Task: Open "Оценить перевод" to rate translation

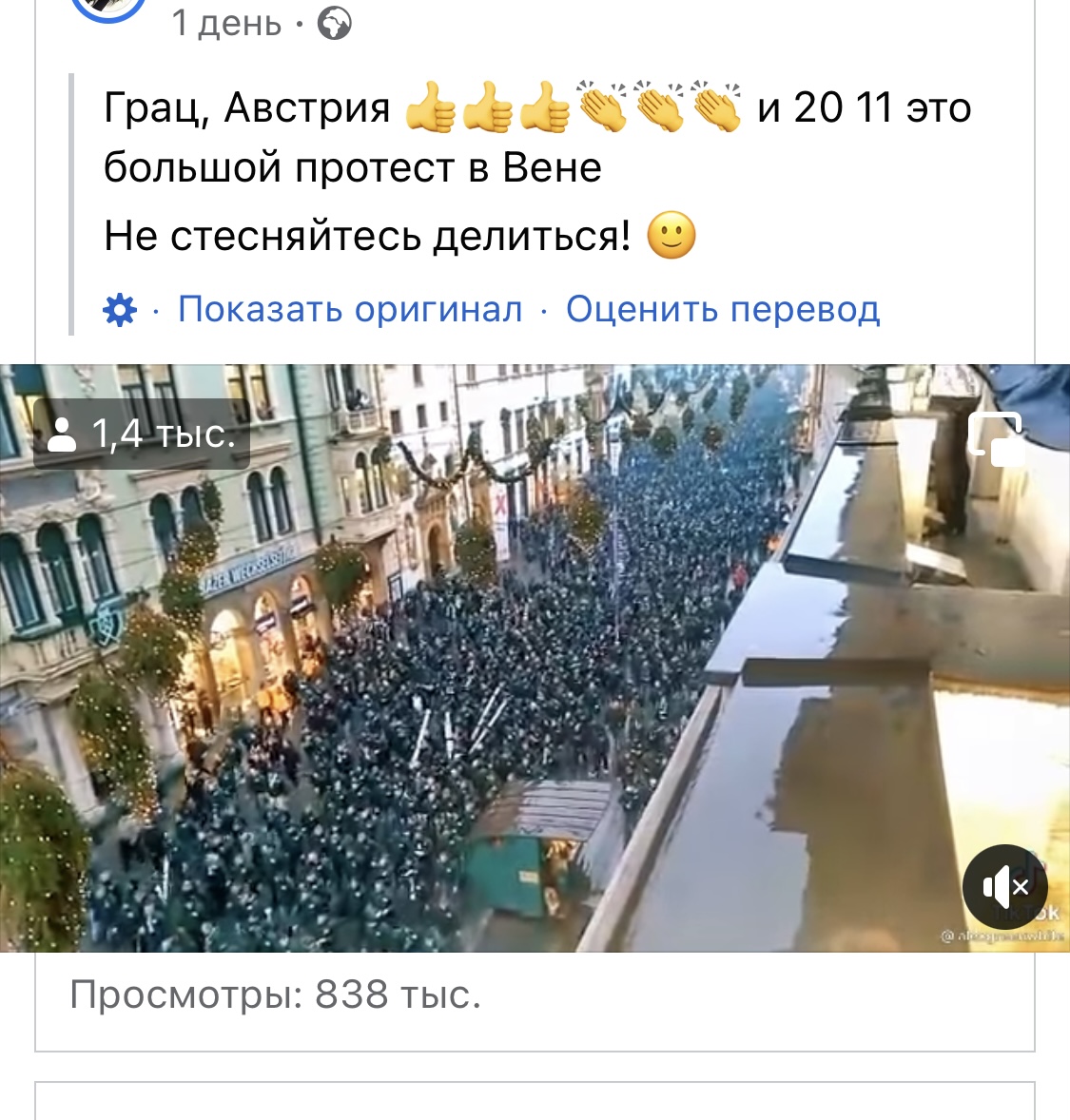Action: (x=723, y=309)
